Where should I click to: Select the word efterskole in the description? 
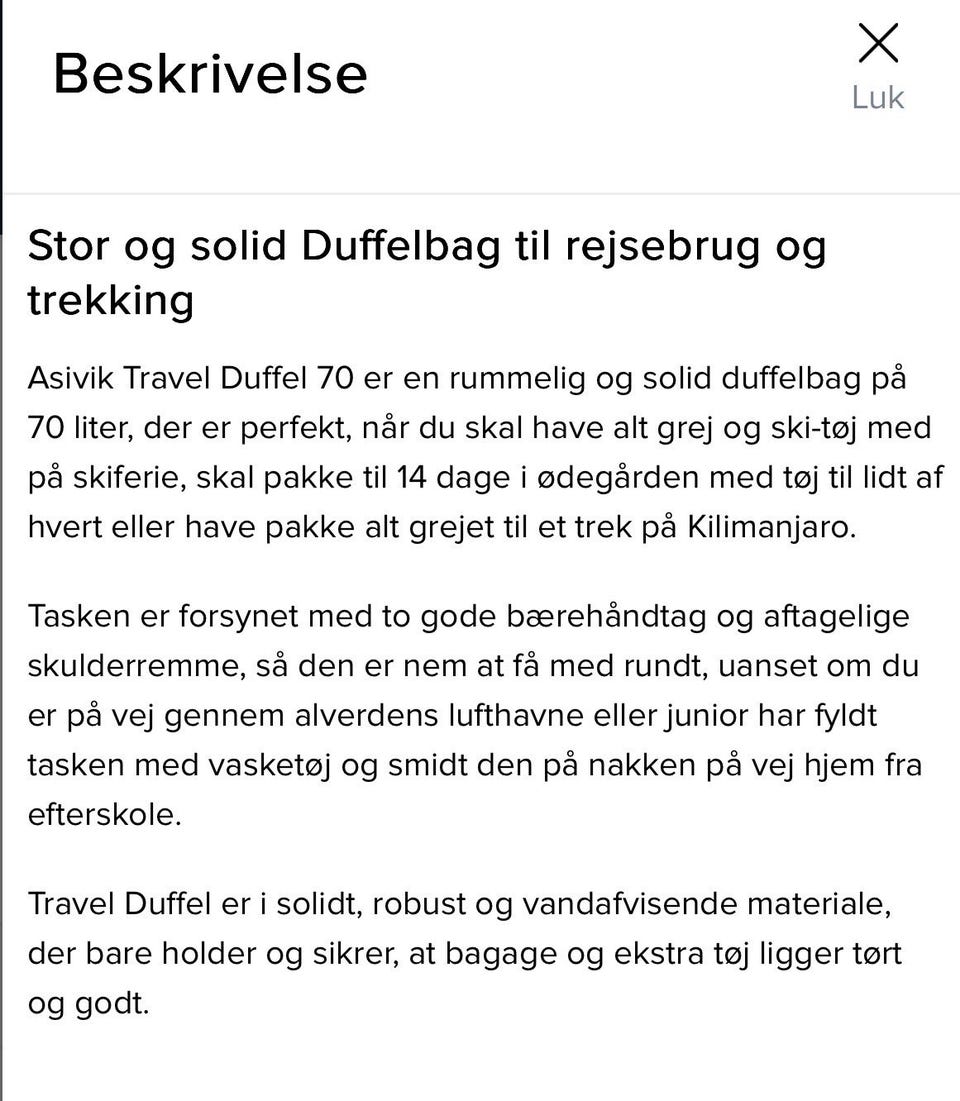click(x=102, y=813)
